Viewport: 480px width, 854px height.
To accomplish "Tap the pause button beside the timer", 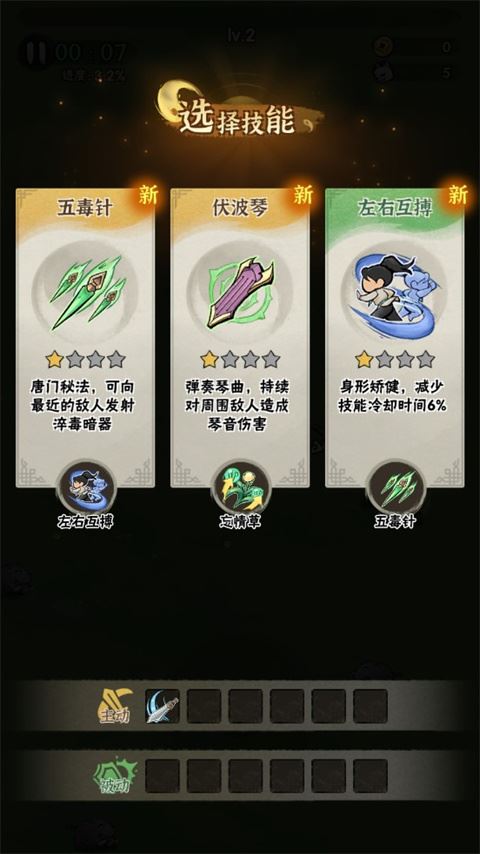I will [x=36, y=53].
